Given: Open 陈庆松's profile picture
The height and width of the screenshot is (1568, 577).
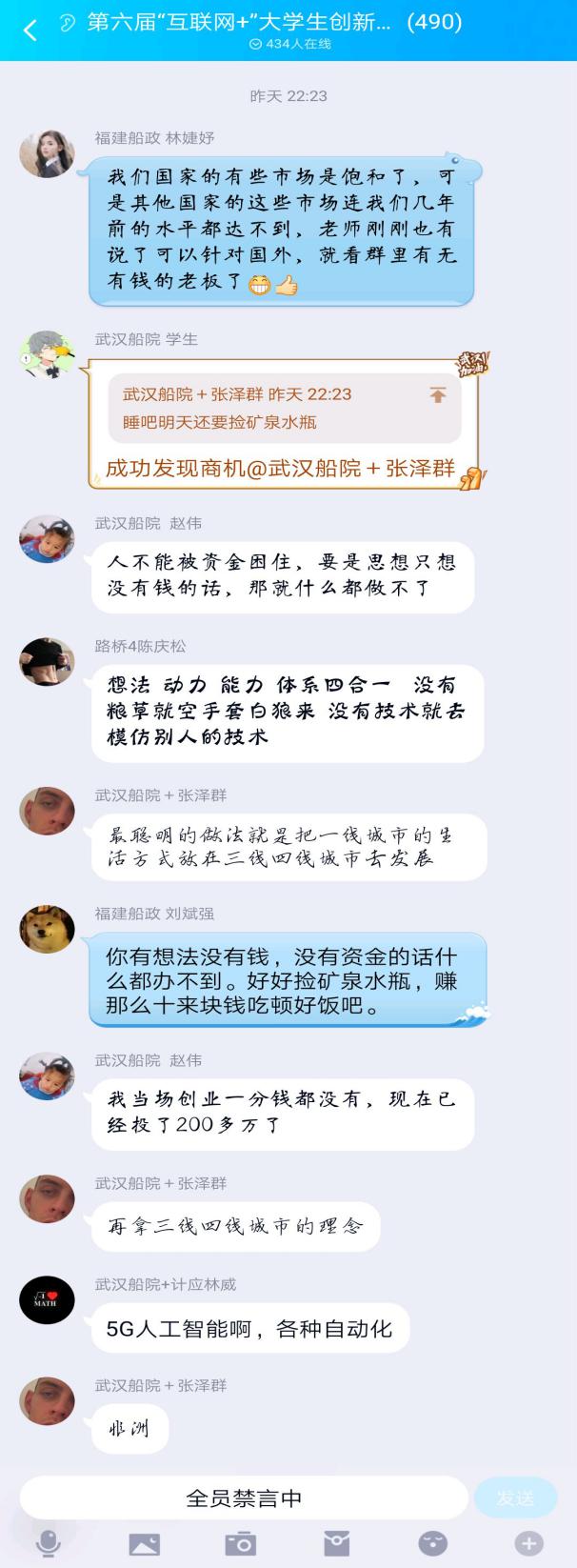Looking at the screenshot, I should (47, 662).
